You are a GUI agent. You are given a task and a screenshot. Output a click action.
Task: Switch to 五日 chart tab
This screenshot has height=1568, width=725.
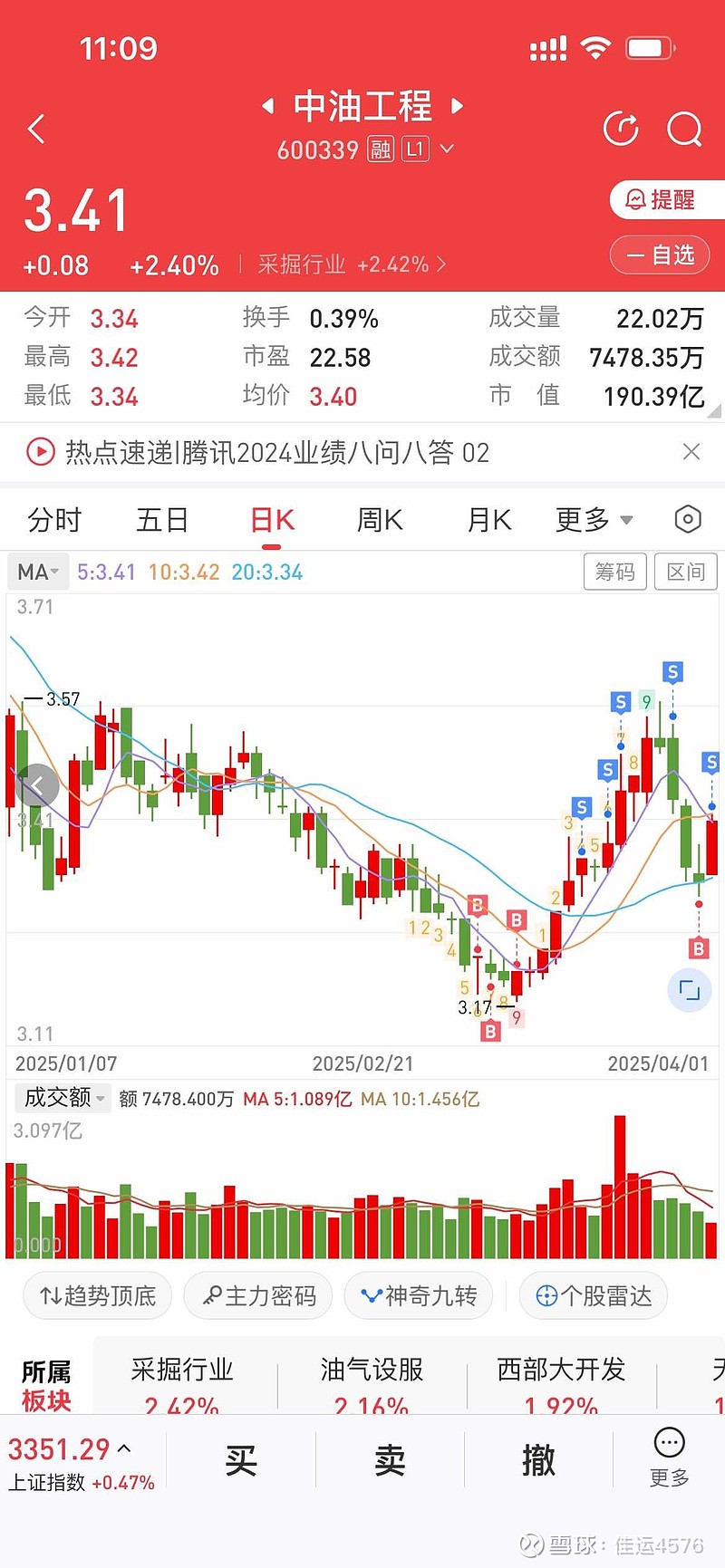point(162,520)
